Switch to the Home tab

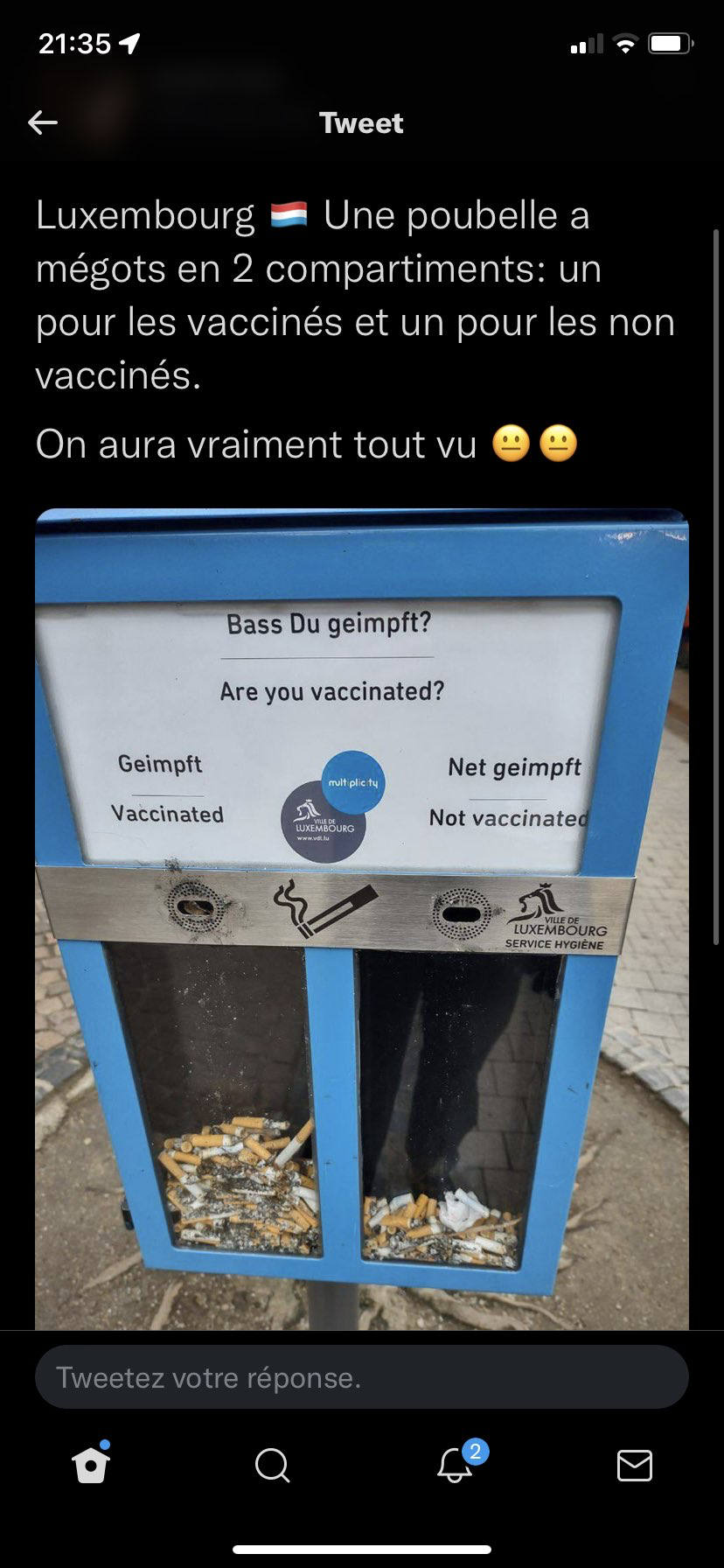[91, 1465]
